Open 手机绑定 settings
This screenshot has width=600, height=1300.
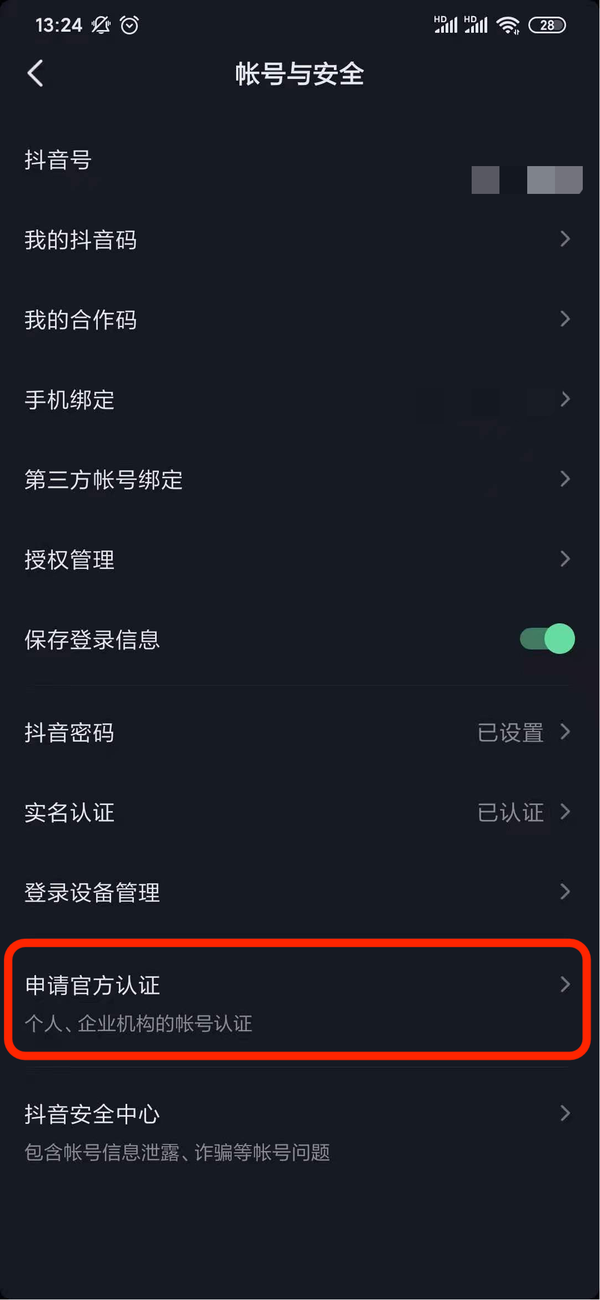pos(298,400)
